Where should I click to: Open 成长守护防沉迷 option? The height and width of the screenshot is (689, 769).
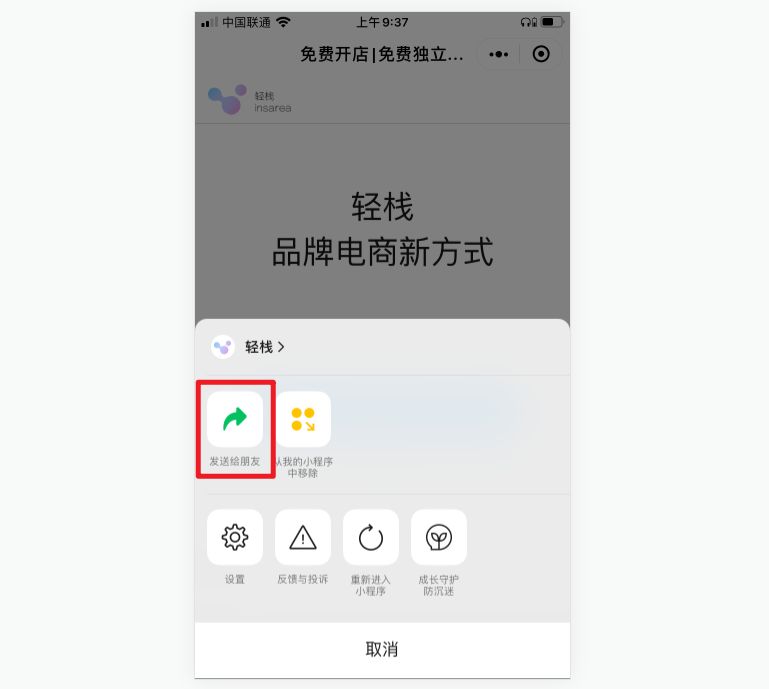tap(439, 537)
